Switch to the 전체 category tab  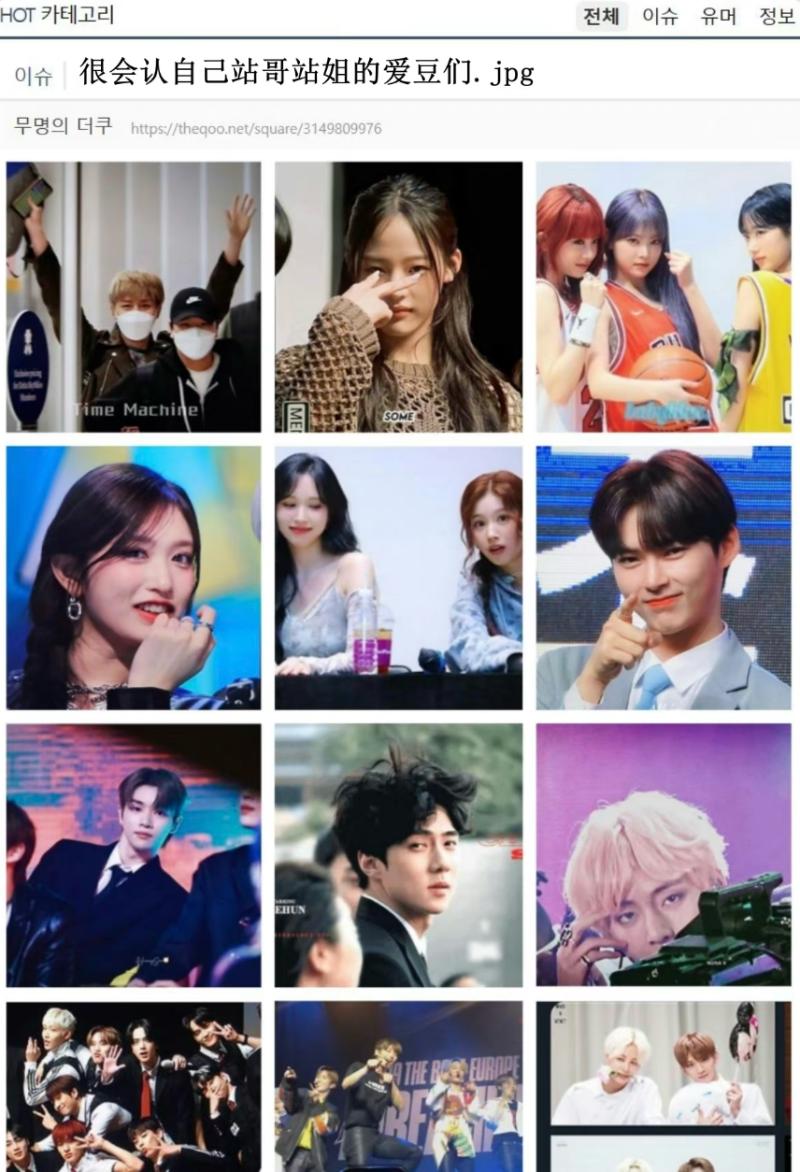click(x=601, y=16)
